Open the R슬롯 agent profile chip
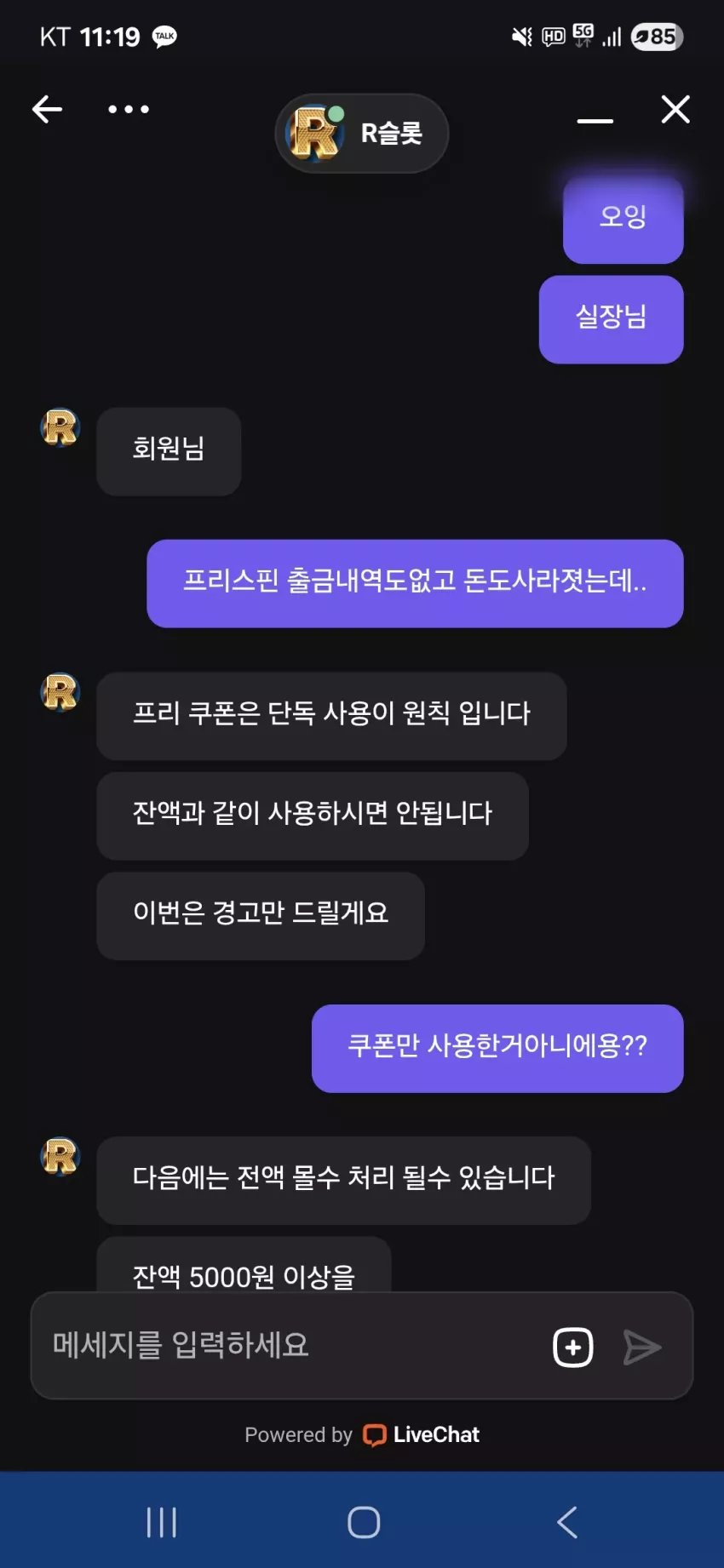 [362, 134]
